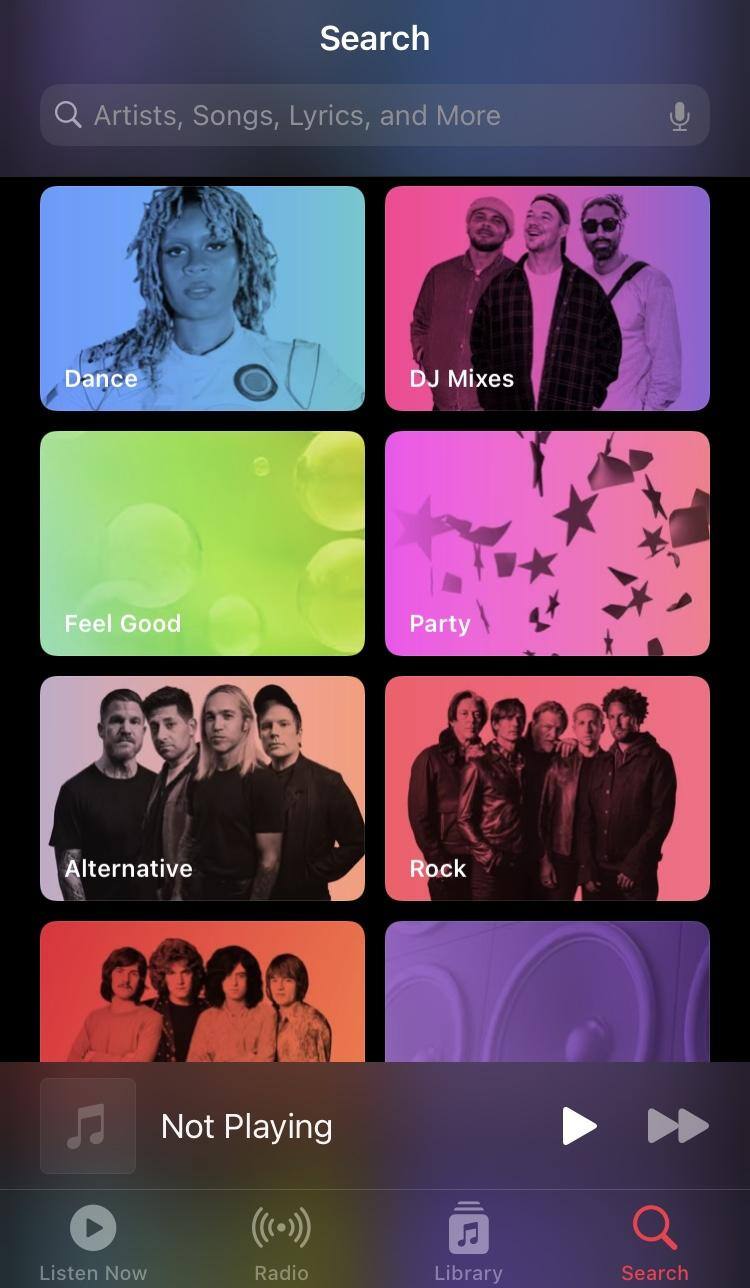Activate the microphone for voice search
This screenshot has height=1288, width=750.
pos(679,116)
